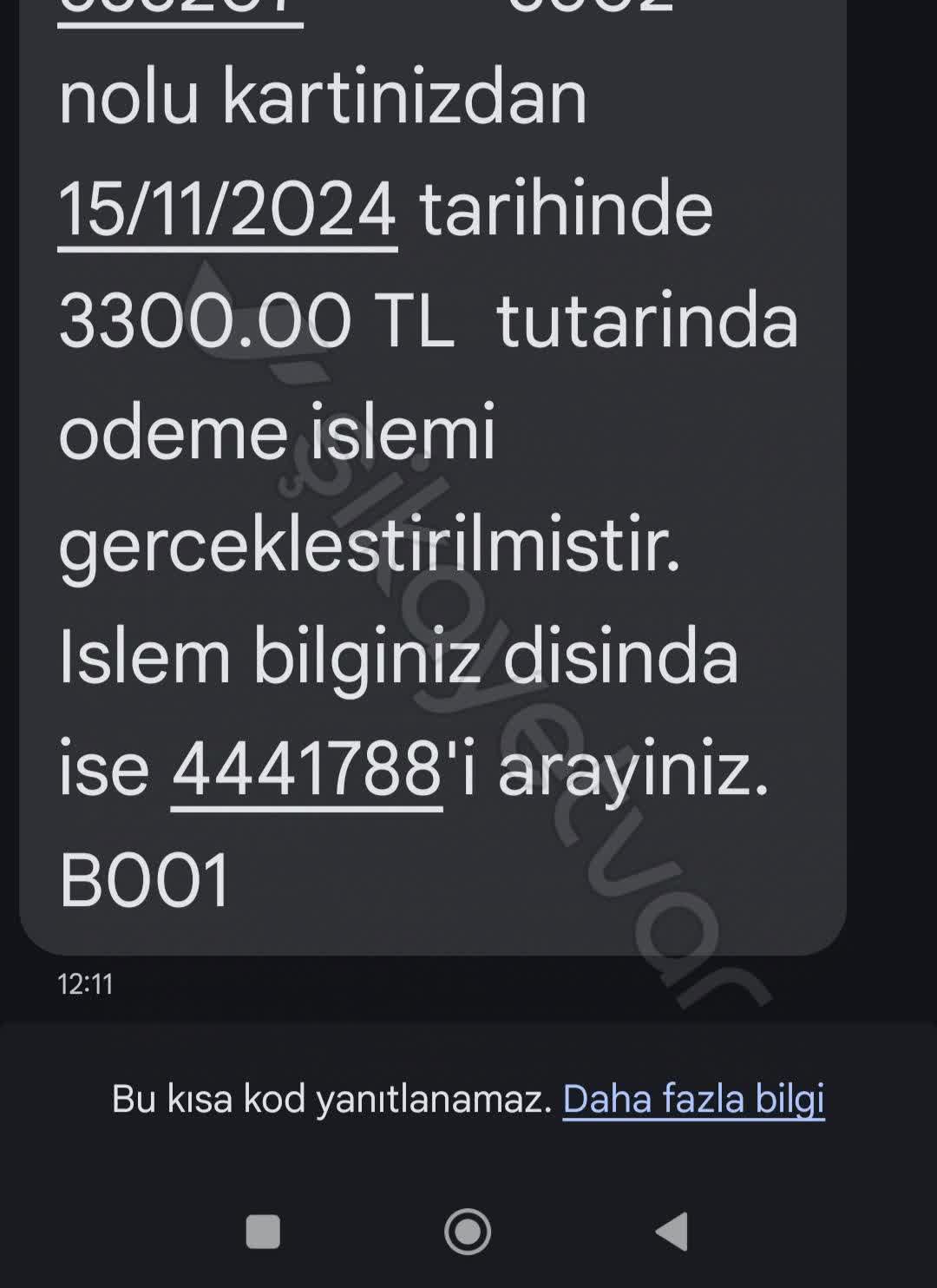Return home via the circle navigation icon
Image resolution: width=937 pixels, height=1288 pixels.
coord(467,1232)
